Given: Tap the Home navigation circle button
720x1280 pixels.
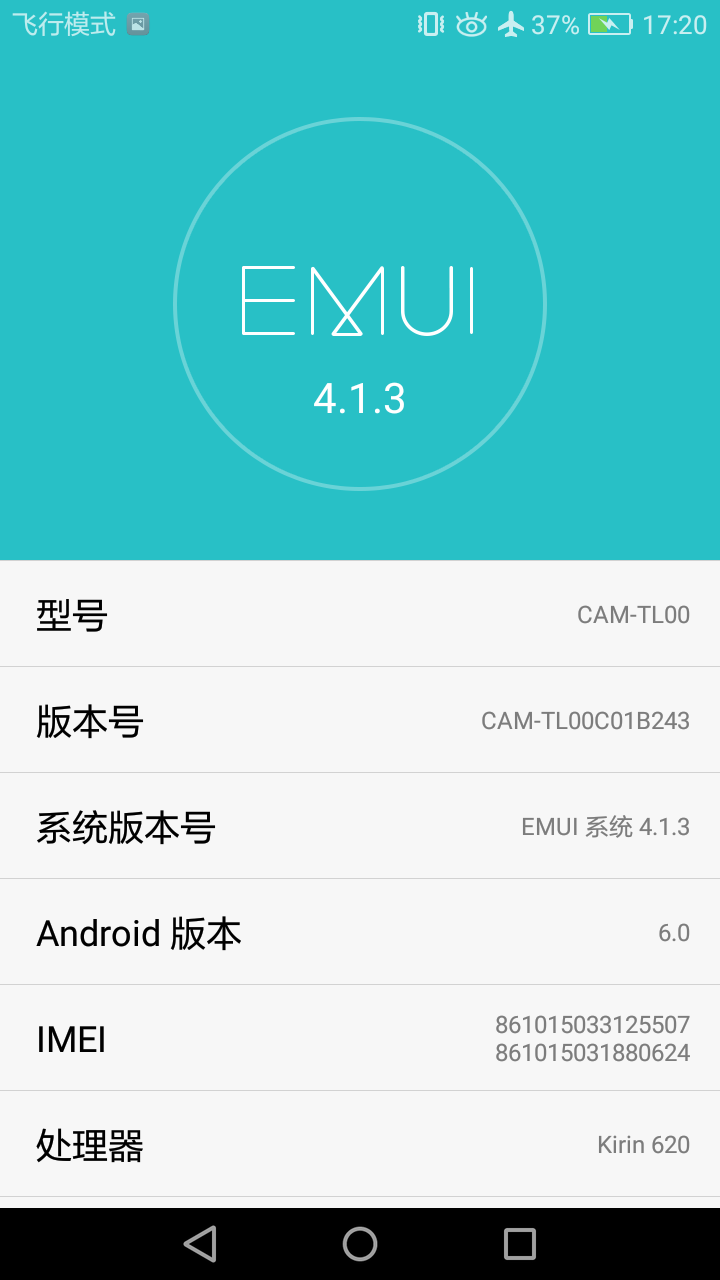Looking at the screenshot, I should (x=360, y=1243).
